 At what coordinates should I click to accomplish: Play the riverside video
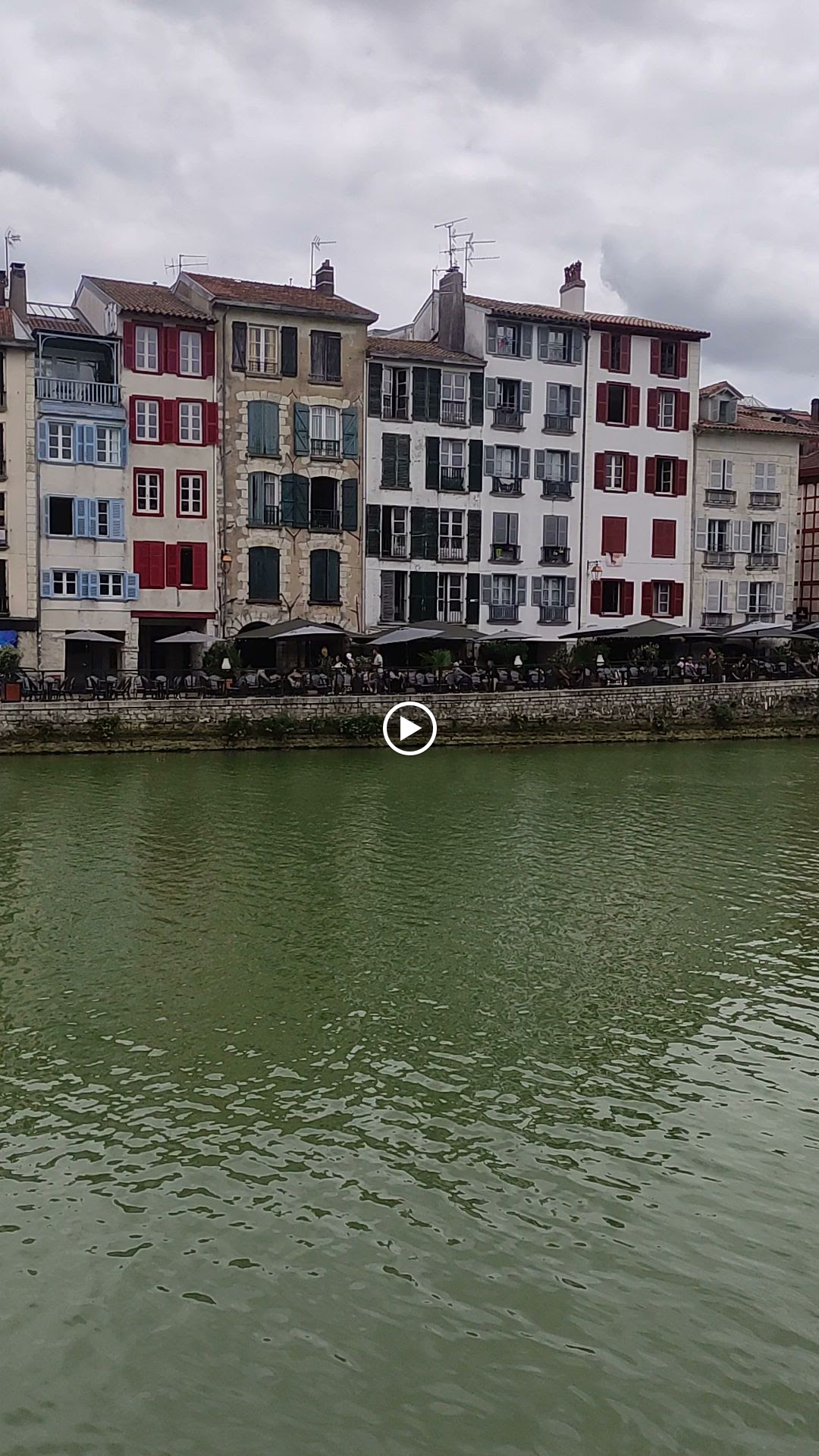(x=409, y=729)
